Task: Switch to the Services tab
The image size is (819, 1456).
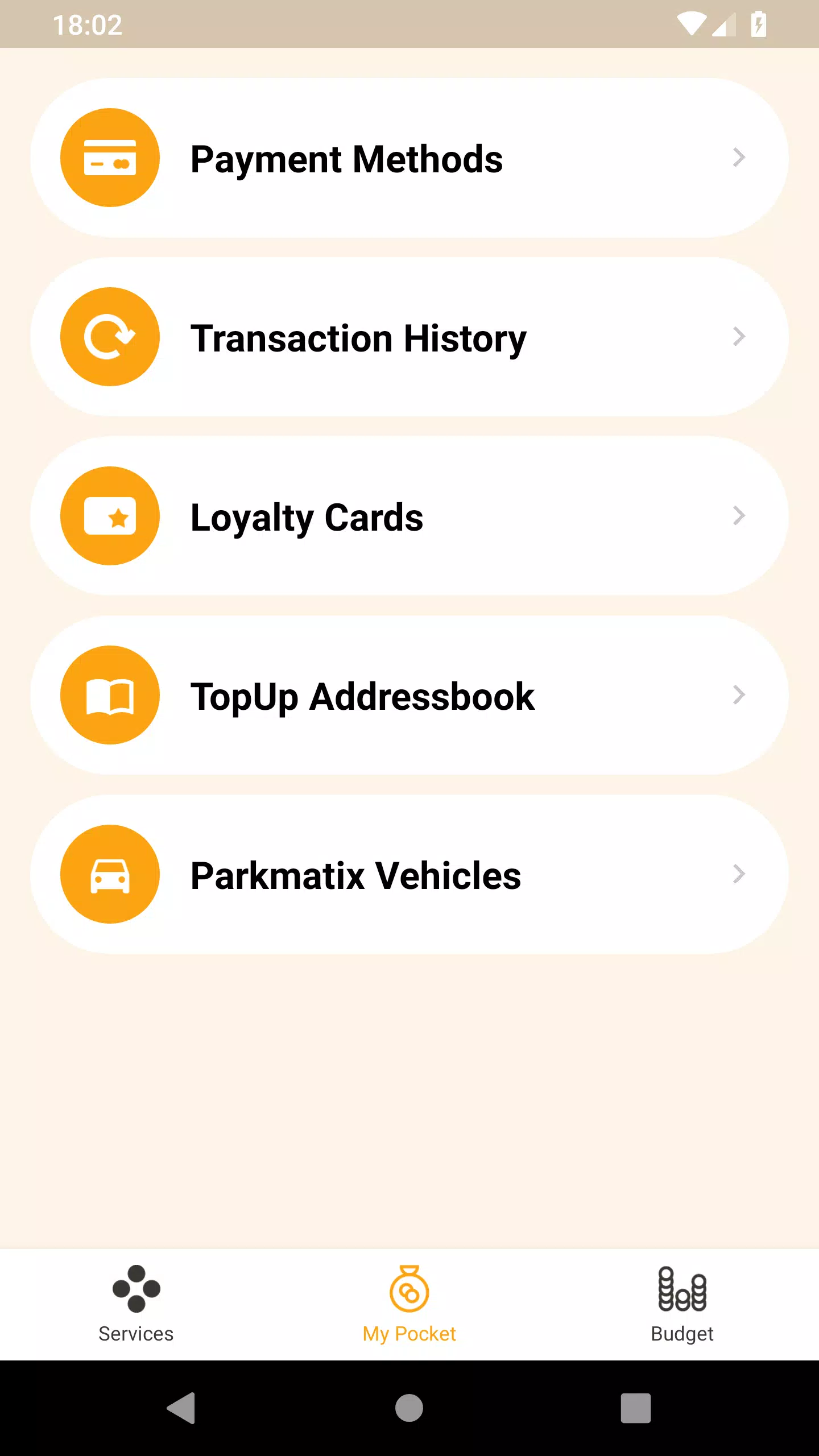Action: [x=136, y=1304]
